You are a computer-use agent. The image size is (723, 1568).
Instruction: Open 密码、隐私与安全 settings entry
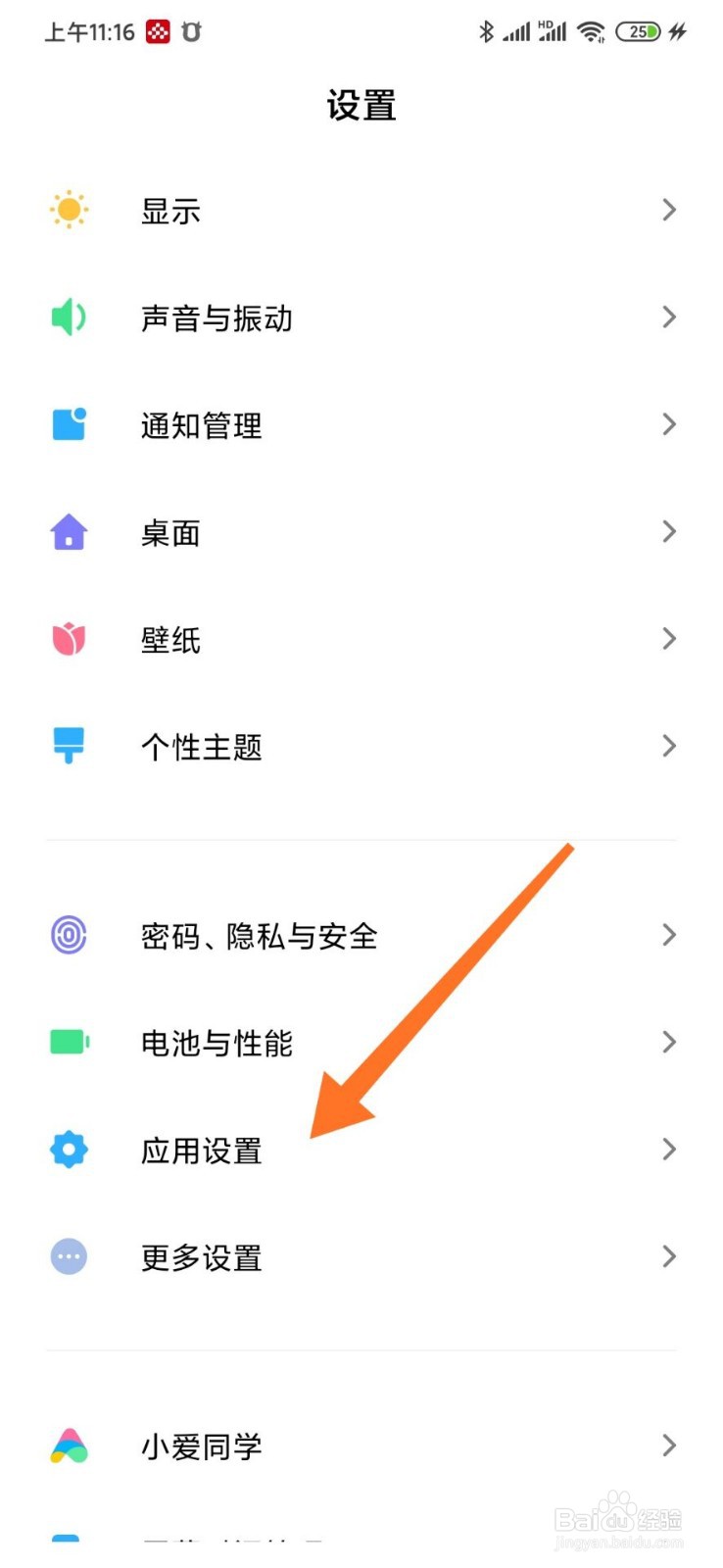pos(260,935)
